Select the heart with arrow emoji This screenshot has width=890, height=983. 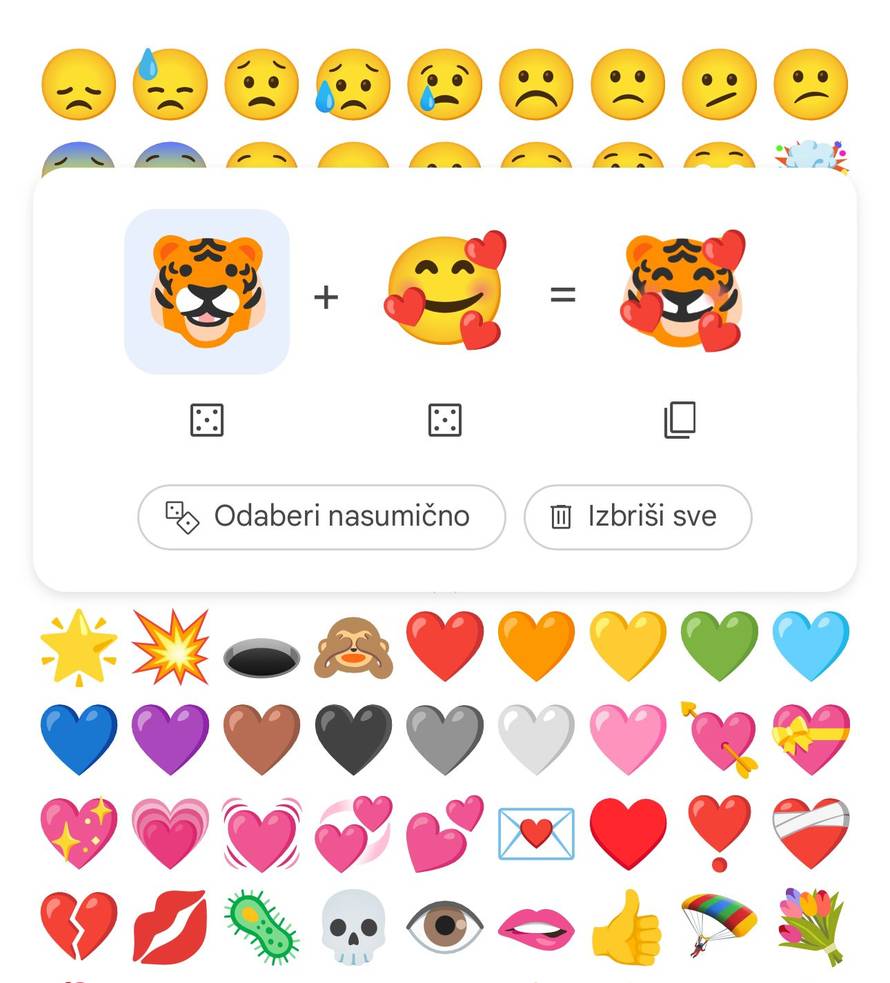point(718,735)
